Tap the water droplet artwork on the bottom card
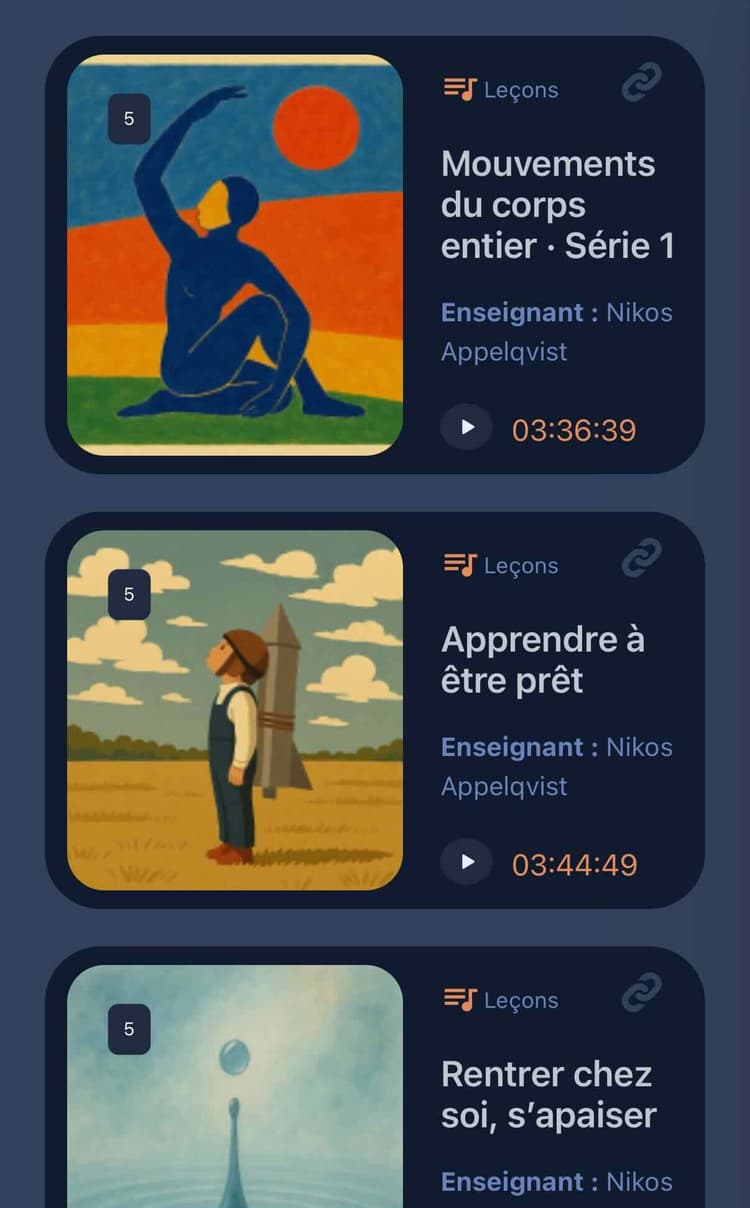Viewport: 750px width, 1208px height. [x=234, y=1090]
